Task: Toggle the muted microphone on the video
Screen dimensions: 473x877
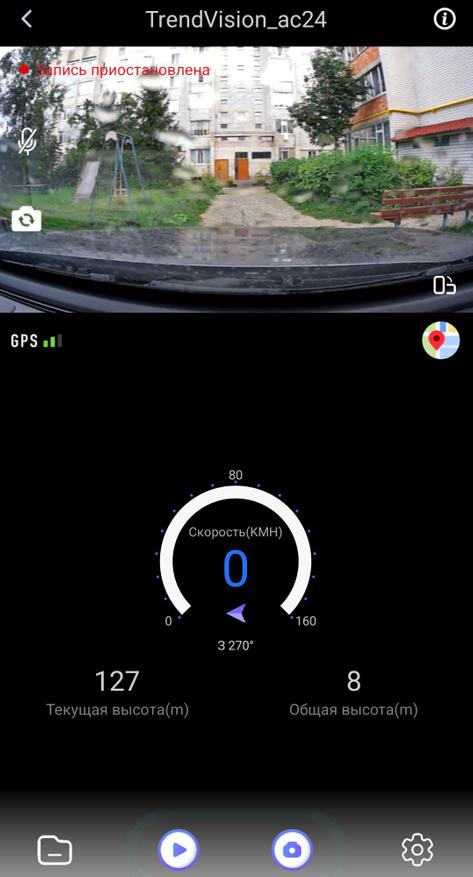Action: pos(26,142)
